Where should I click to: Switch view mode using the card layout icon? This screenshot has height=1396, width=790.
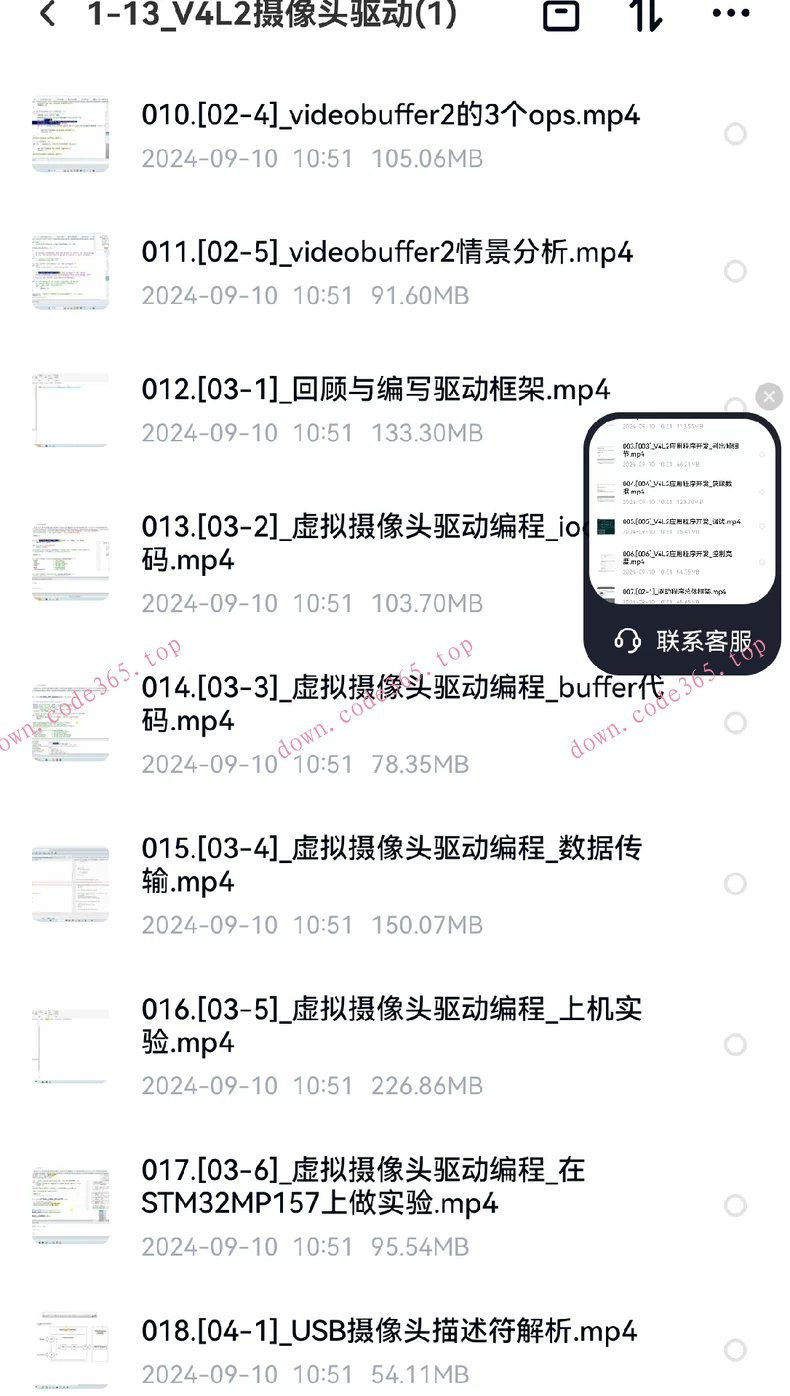pyautogui.click(x=560, y=16)
